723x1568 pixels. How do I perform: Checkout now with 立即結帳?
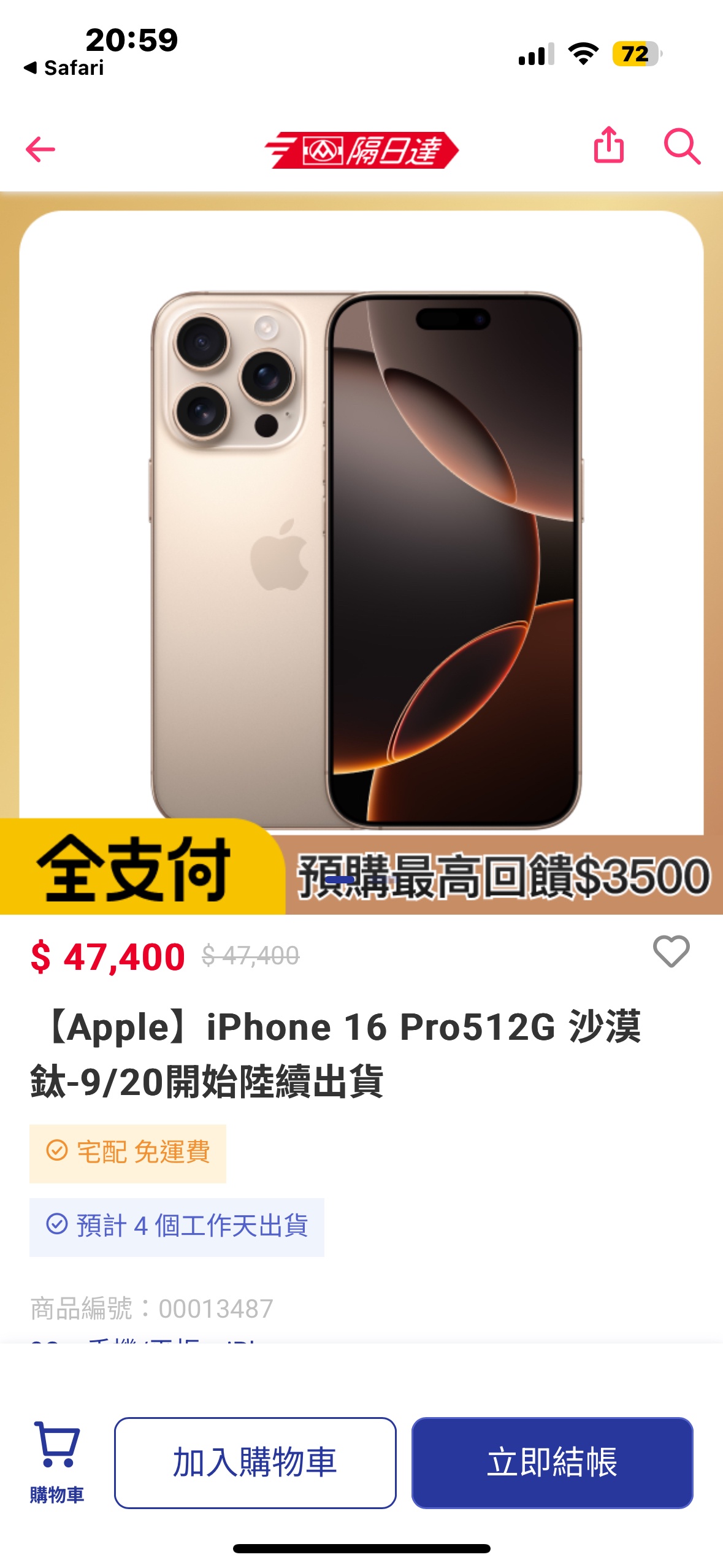click(x=552, y=1462)
